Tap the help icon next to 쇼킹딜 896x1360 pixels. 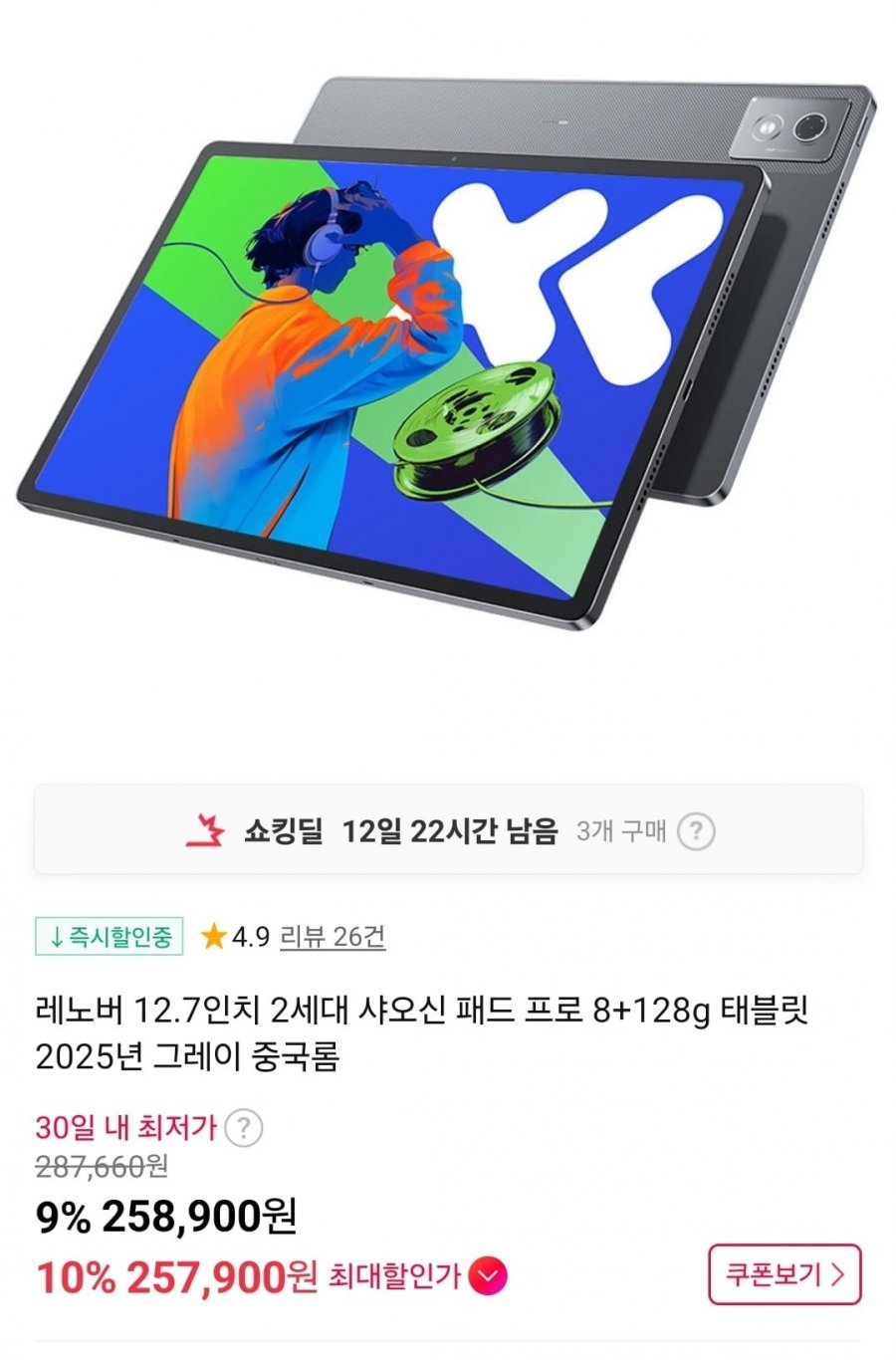pyautogui.click(x=696, y=831)
